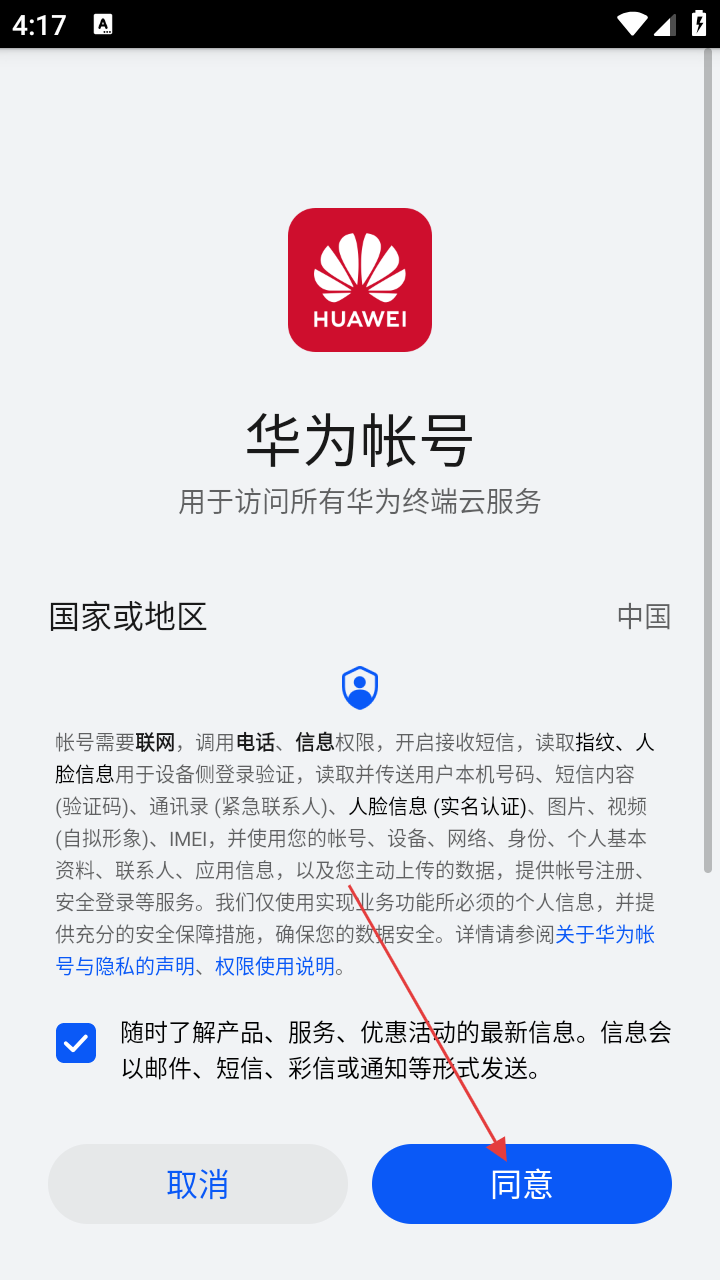This screenshot has width=720, height=1280.
Task: Tap the 同意 (agree) button
Action: click(521, 1184)
